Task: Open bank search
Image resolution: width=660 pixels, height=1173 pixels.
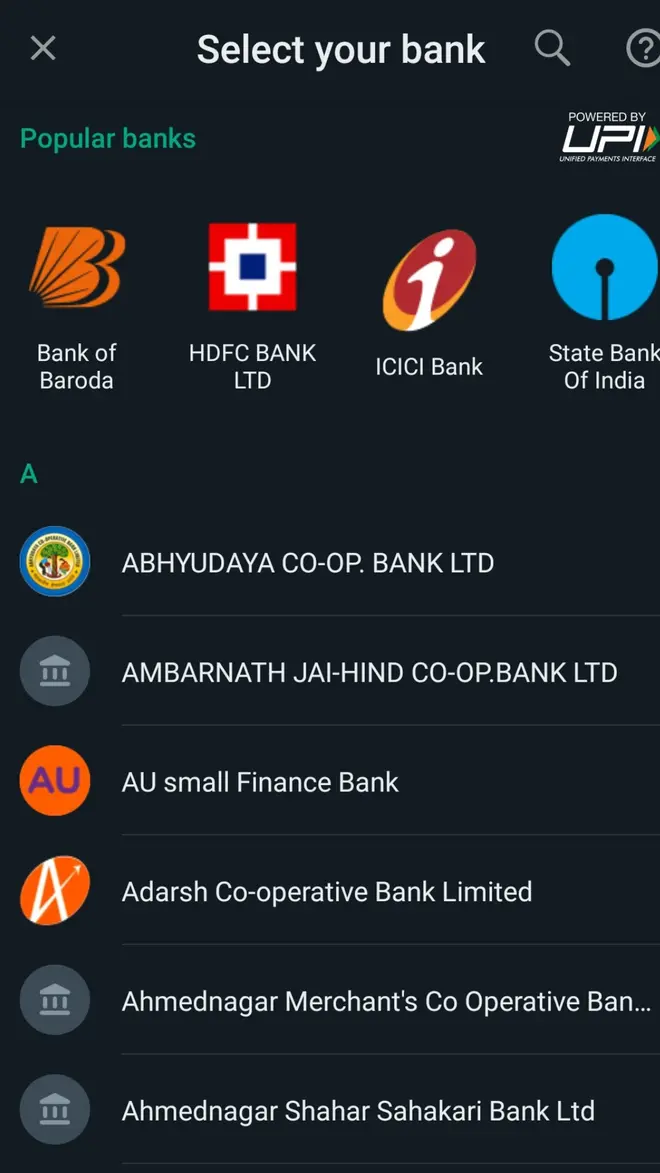Action: click(552, 47)
